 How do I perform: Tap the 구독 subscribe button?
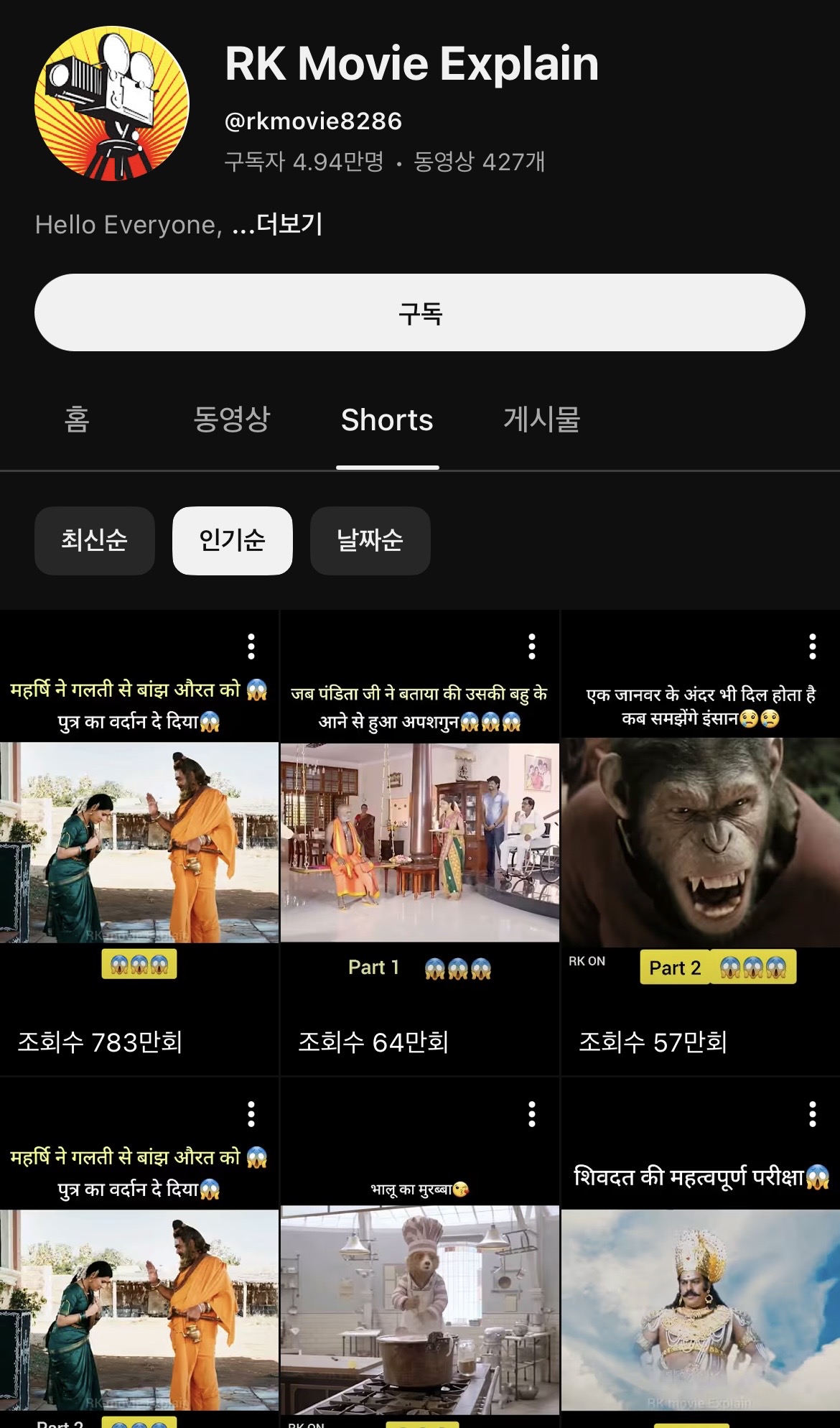420,312
